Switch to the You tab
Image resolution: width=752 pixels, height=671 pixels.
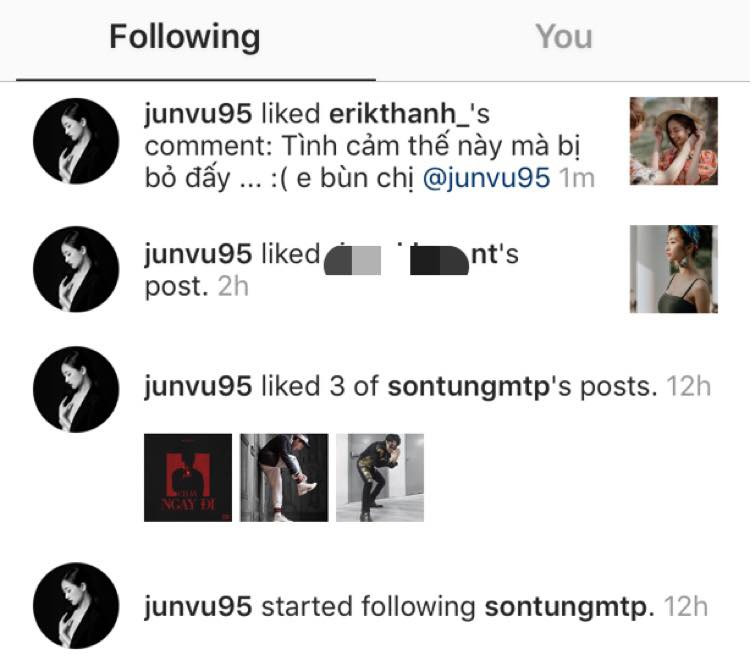(563, 37)
